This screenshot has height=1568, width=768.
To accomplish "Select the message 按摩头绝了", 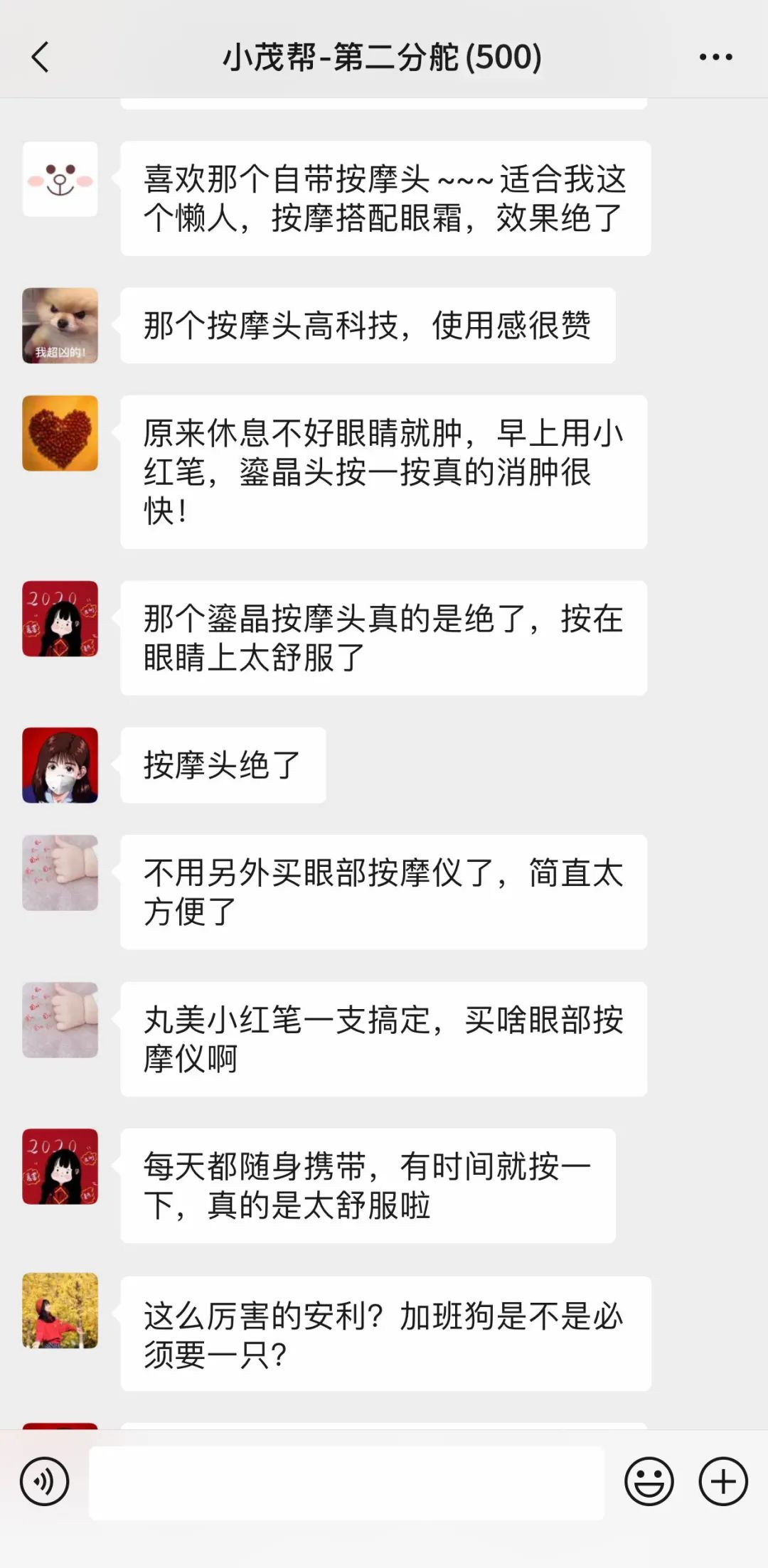I will pos(223,764).
